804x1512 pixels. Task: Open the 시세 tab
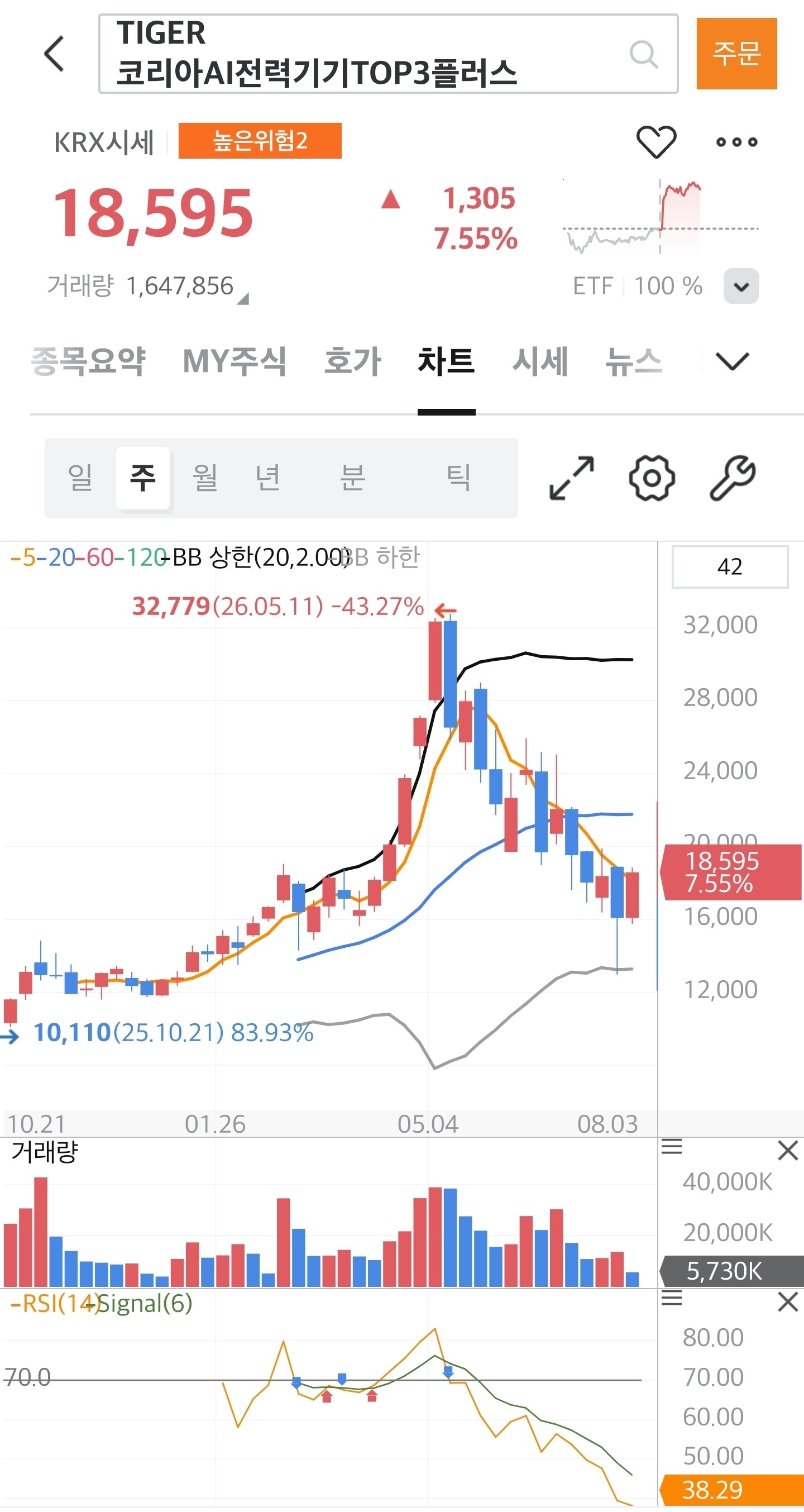[540, 360]
